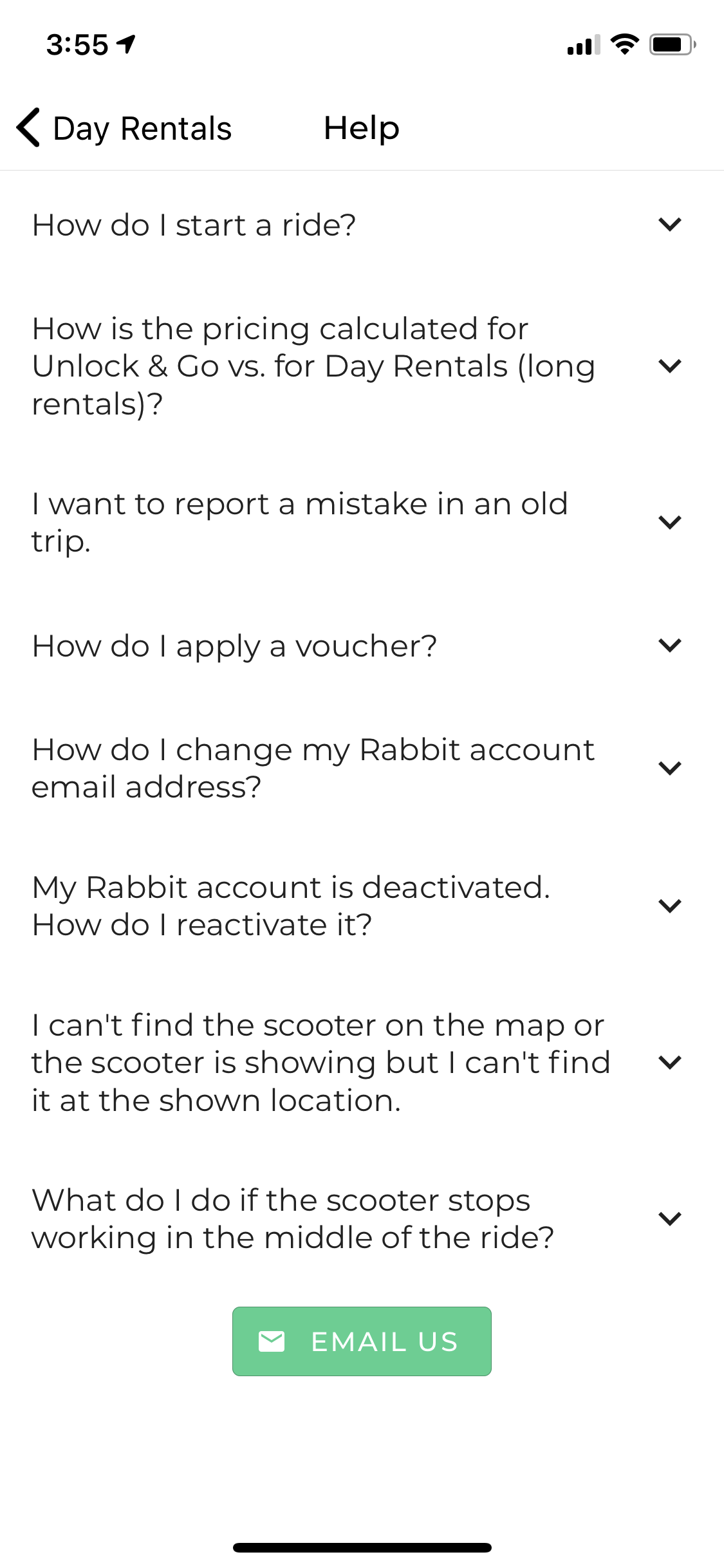The image size is (724, 1568).
Task: Expand the can't find scooter question
Action: pos(670,1062)
